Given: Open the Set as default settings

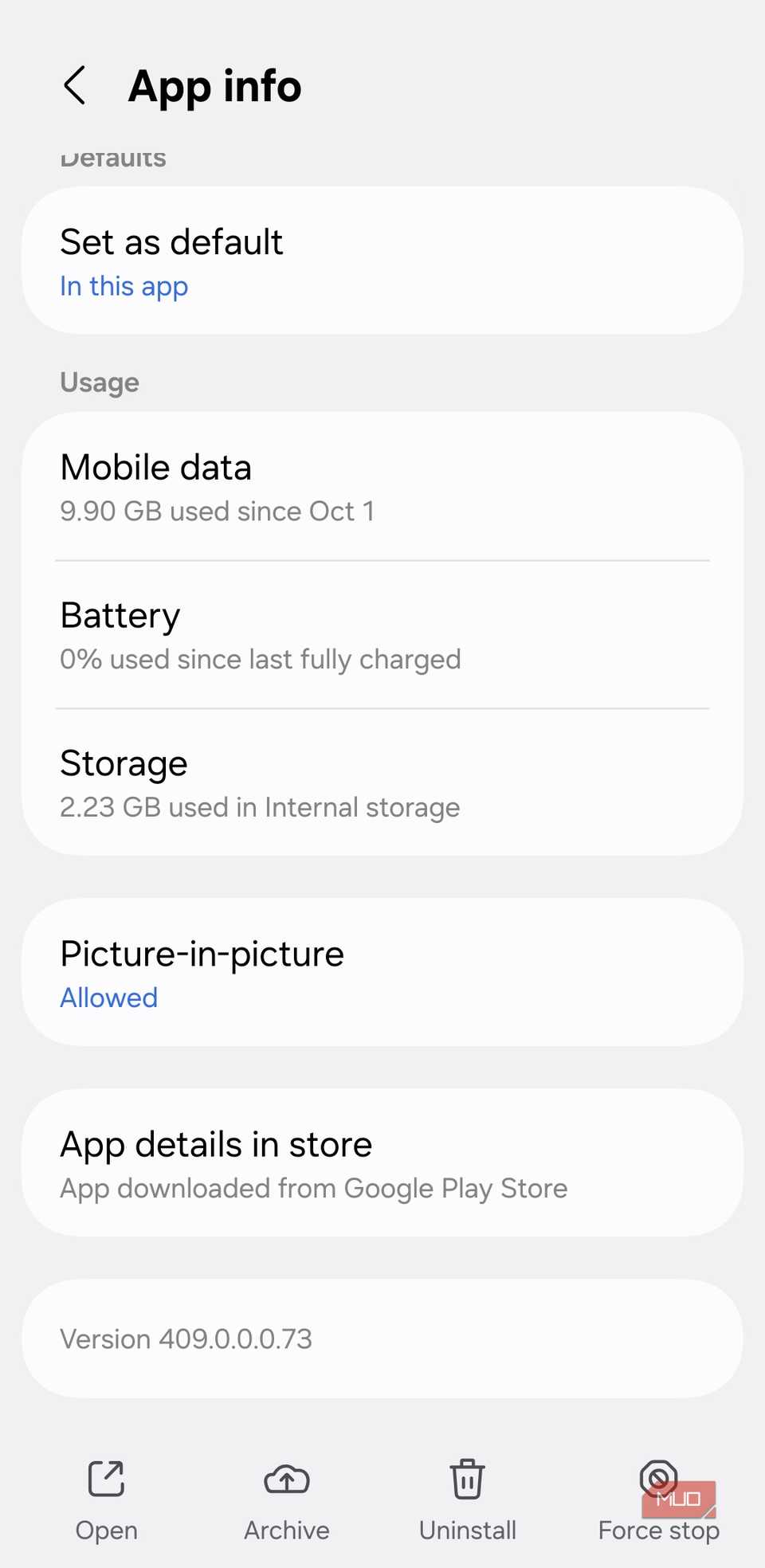Looking at the screenshot, I should coord(382,259).
